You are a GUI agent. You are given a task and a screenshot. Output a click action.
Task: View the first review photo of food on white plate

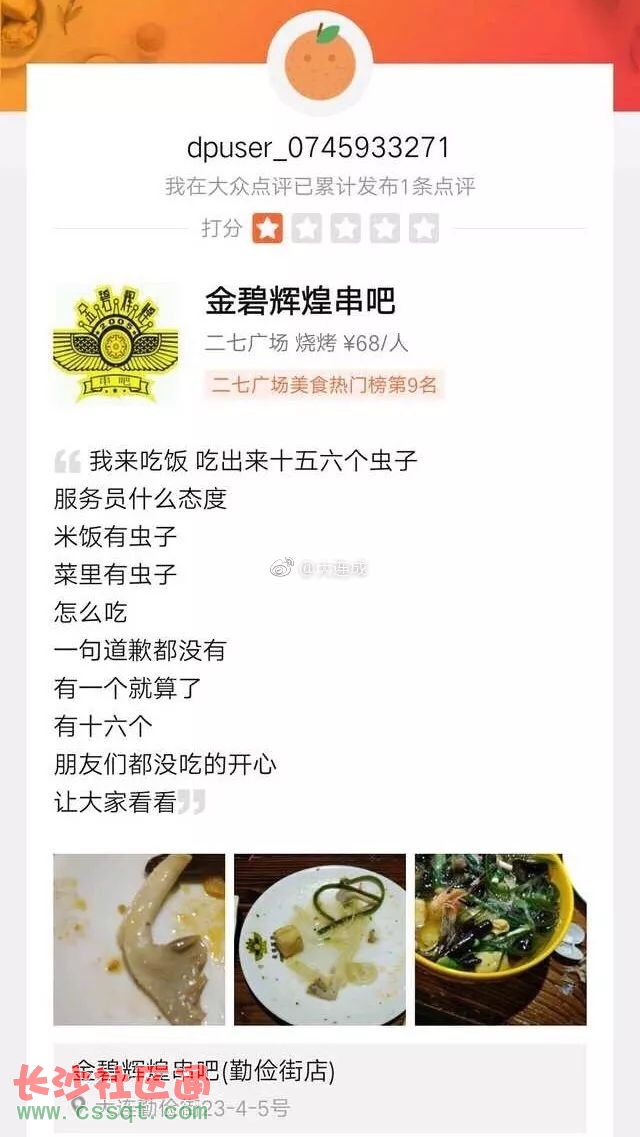coord(139,939)
